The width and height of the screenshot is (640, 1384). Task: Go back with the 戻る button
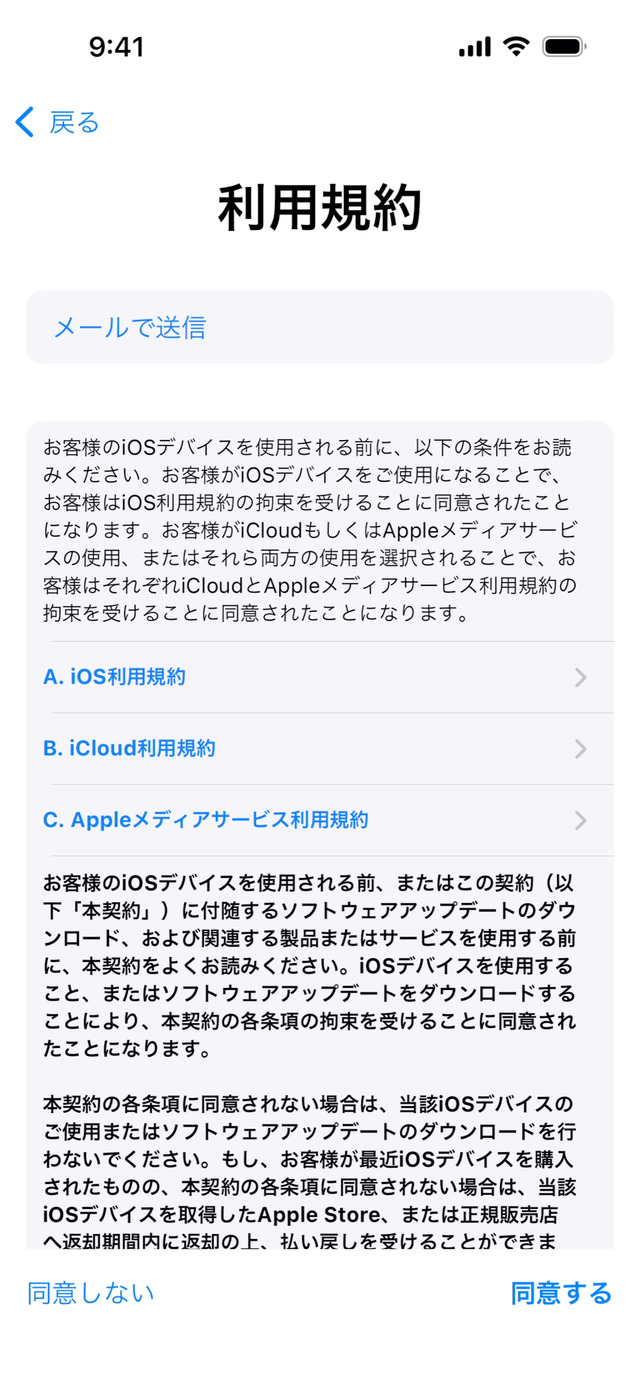pyautogui.click(x=58, y=123)
